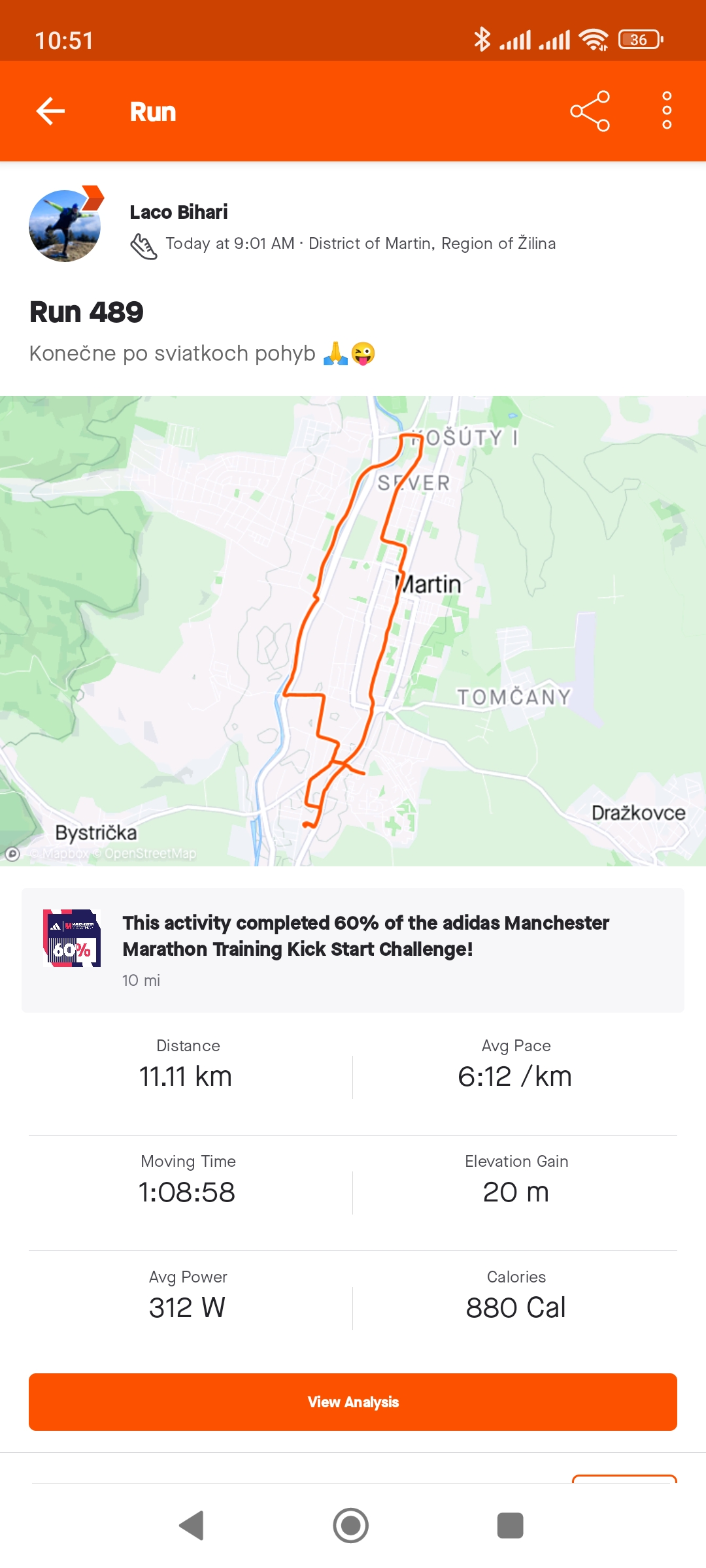Image resolution: width=706 pixels, height=1568 pixels.
Task: Tap the View Analysis button
Action: 353,1402
